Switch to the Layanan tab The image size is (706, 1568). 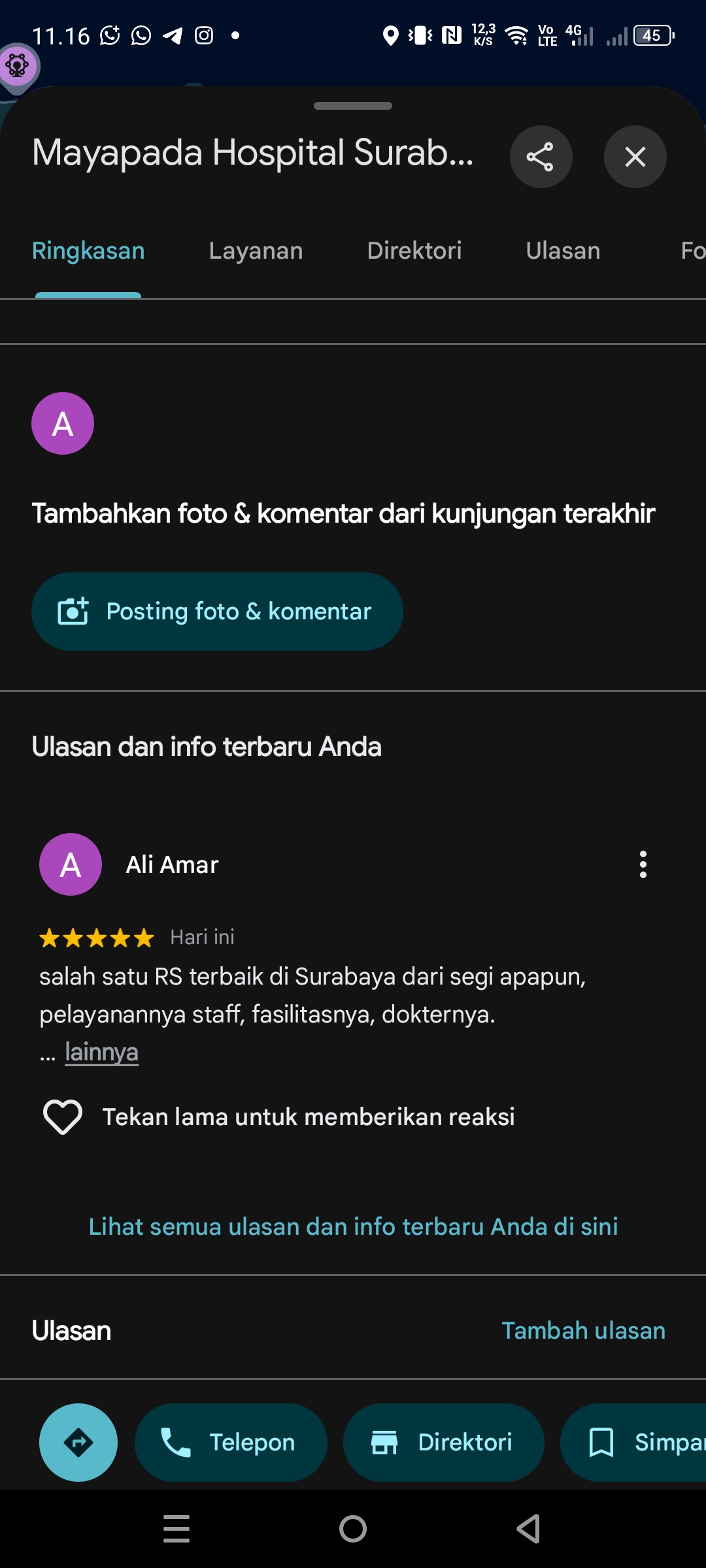pyautogui.click(x=256, y=251)
